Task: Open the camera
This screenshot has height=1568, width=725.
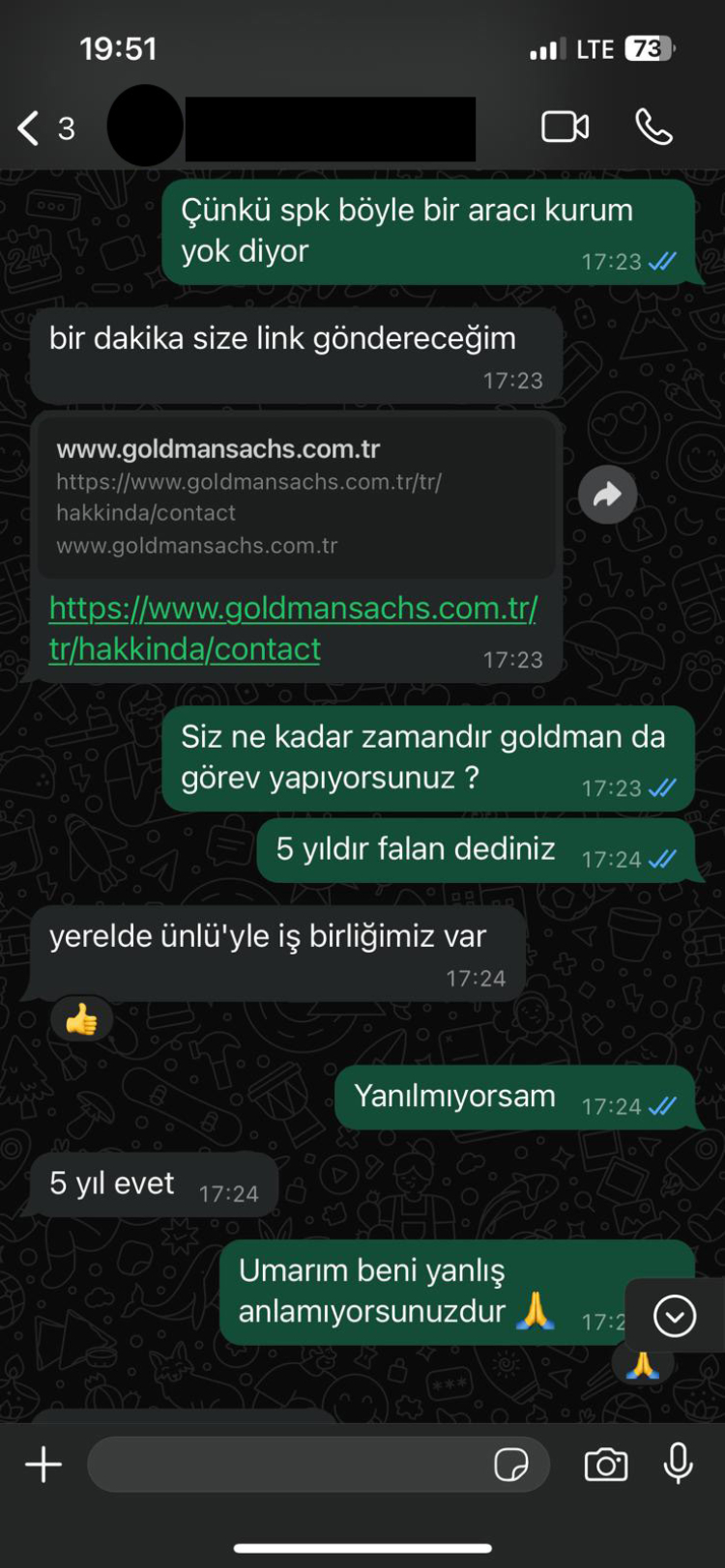Action: (606, 1465)
